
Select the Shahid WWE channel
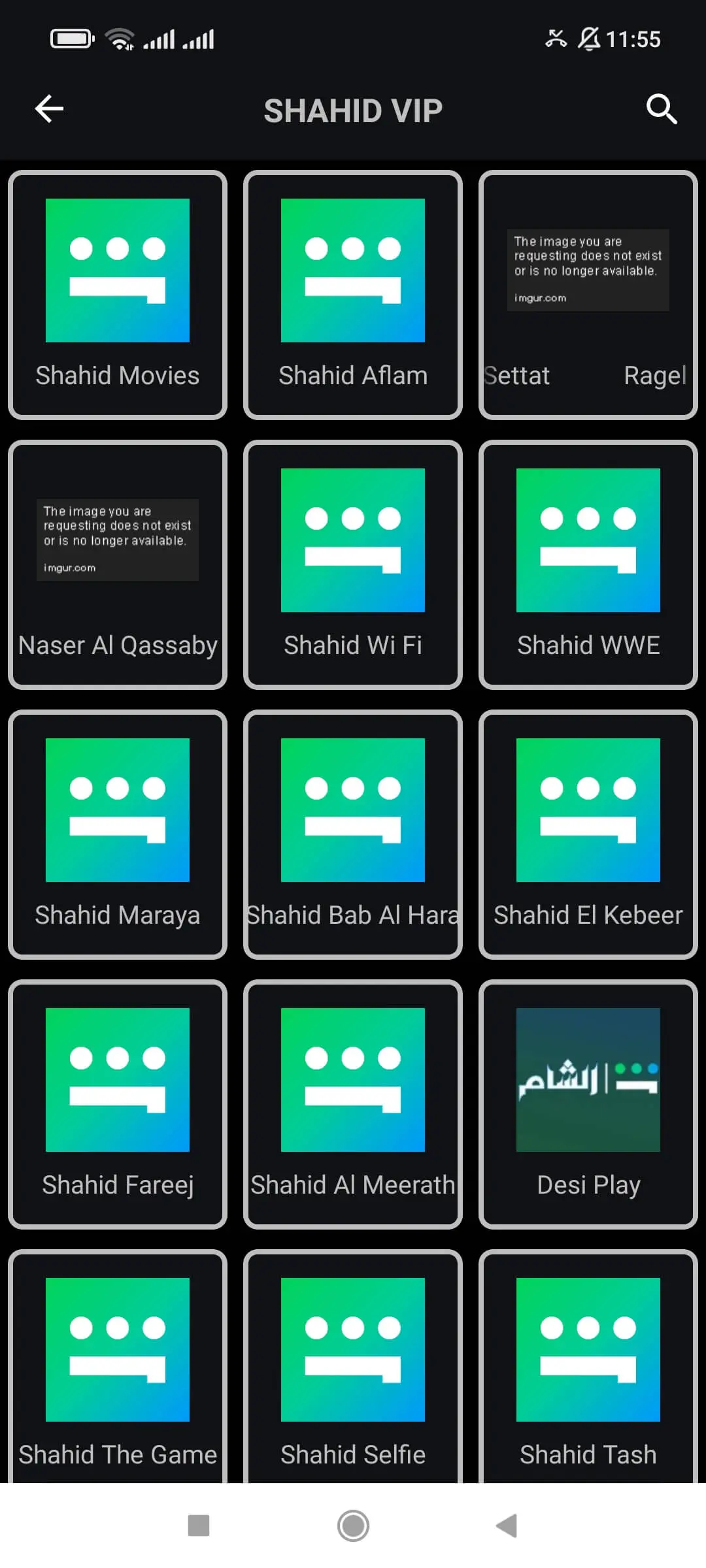pos(588,564)
